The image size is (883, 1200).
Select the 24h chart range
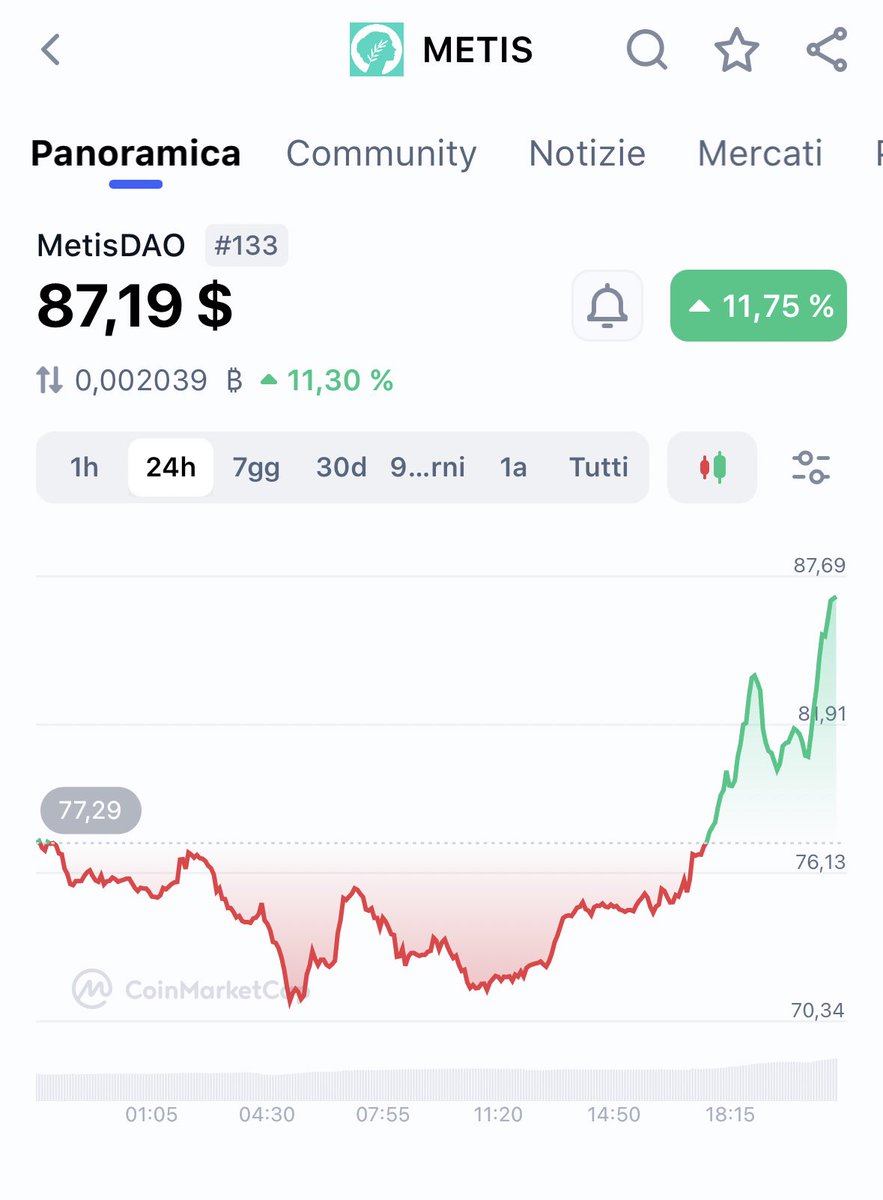[171, 467]
